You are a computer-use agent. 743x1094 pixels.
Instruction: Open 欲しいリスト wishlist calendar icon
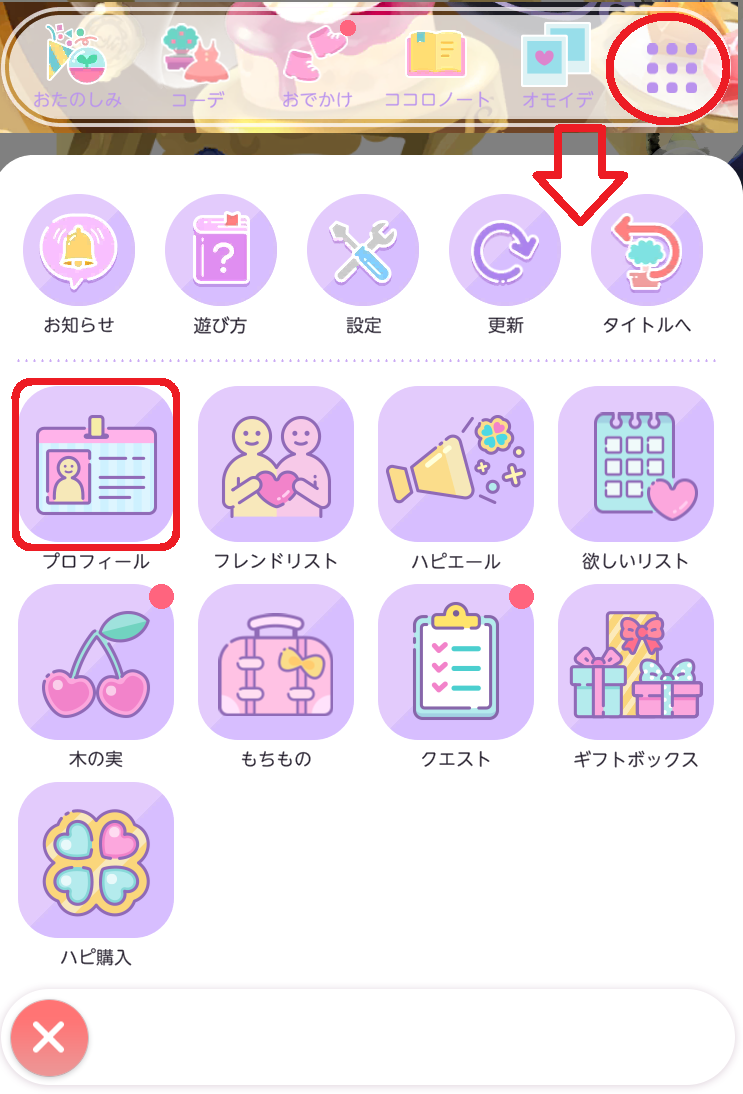click(635, 464)
